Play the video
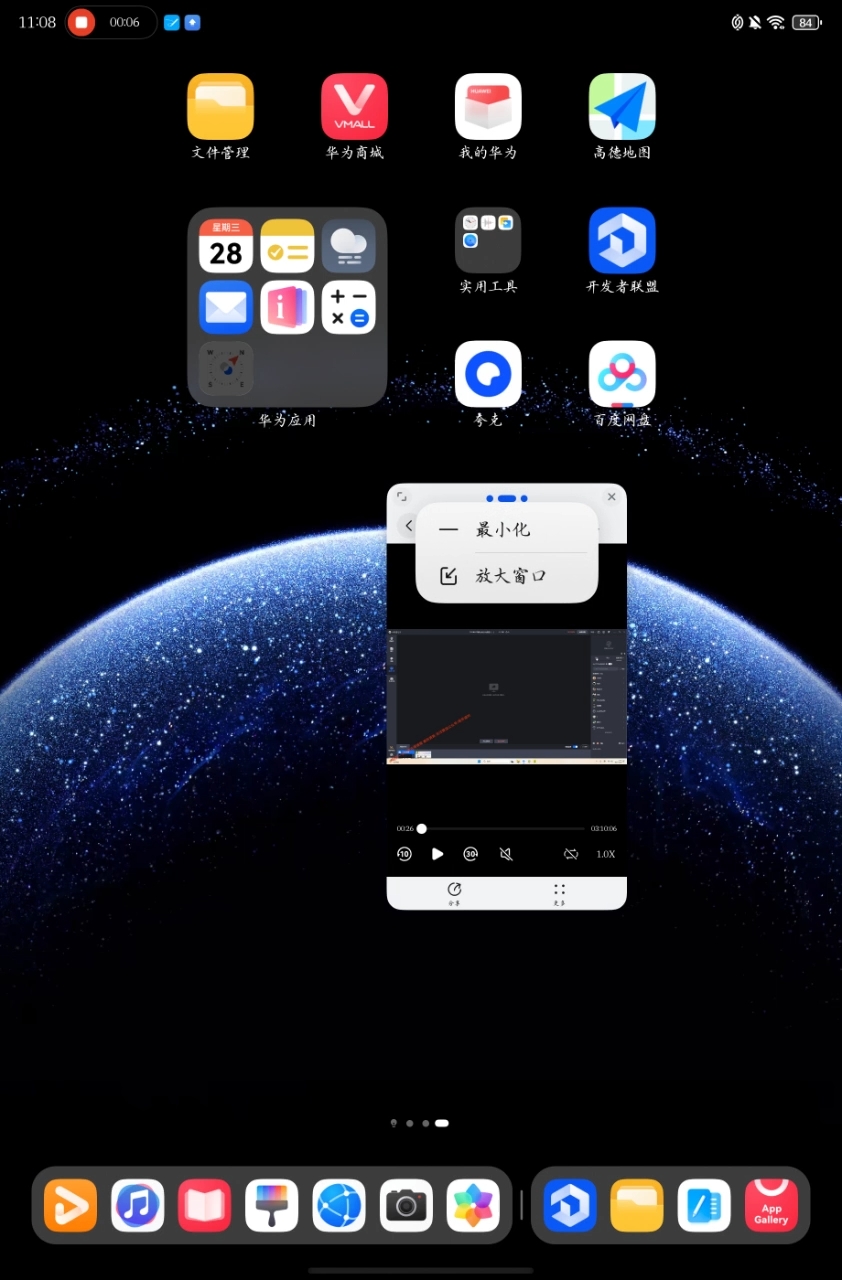 pyautogui.click(x=437, y=854)
